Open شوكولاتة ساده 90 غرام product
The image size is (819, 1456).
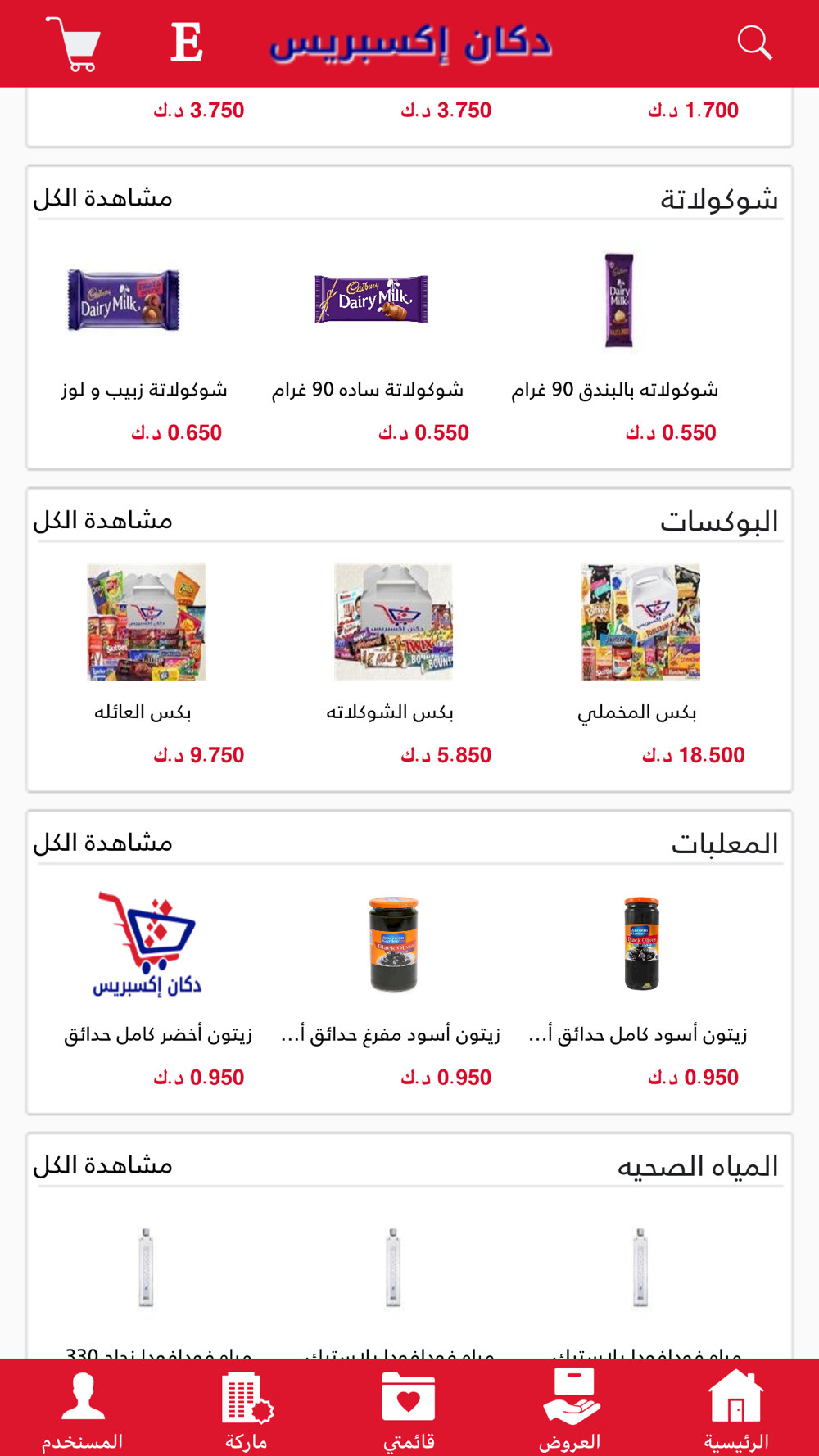[x=369, y=344]
